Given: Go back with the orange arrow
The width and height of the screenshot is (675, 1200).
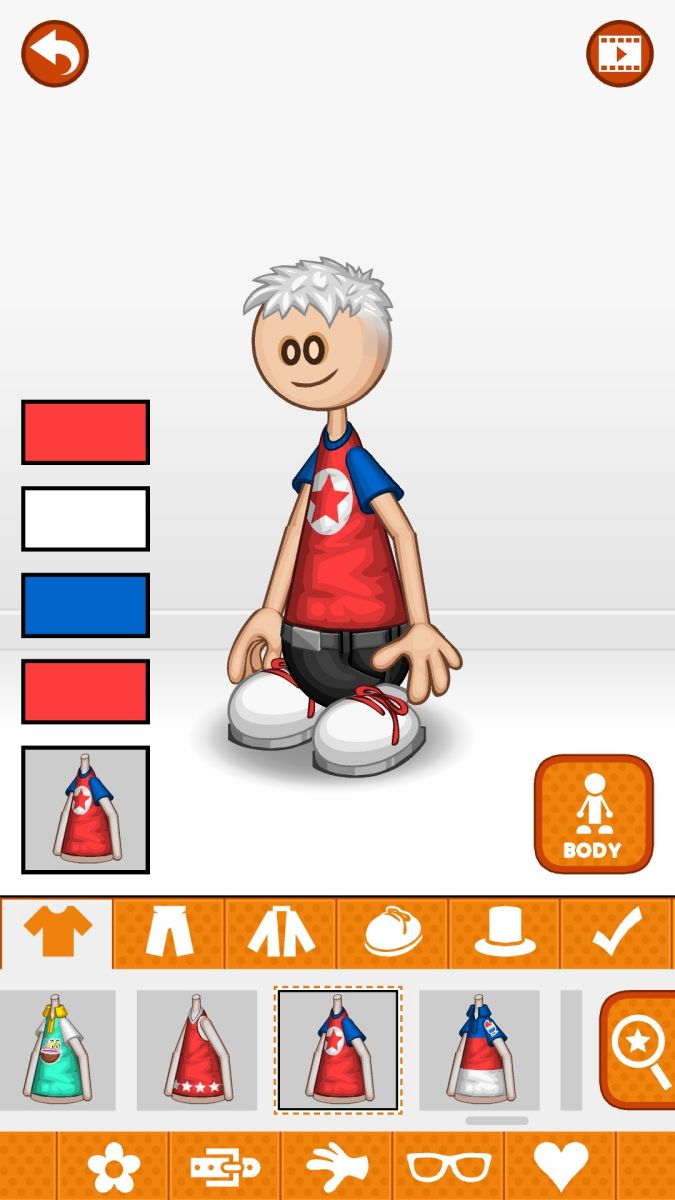Looking at the screenshot, I should (x=55, y=53).
